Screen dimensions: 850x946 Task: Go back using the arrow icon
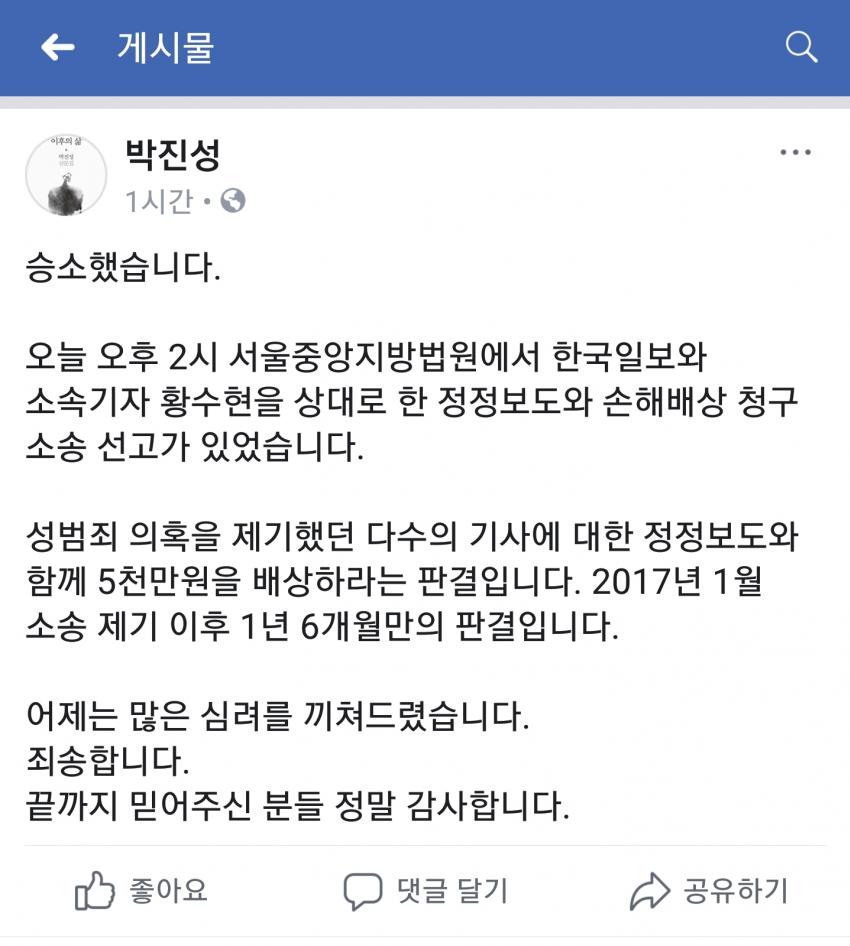click(57, 47)
